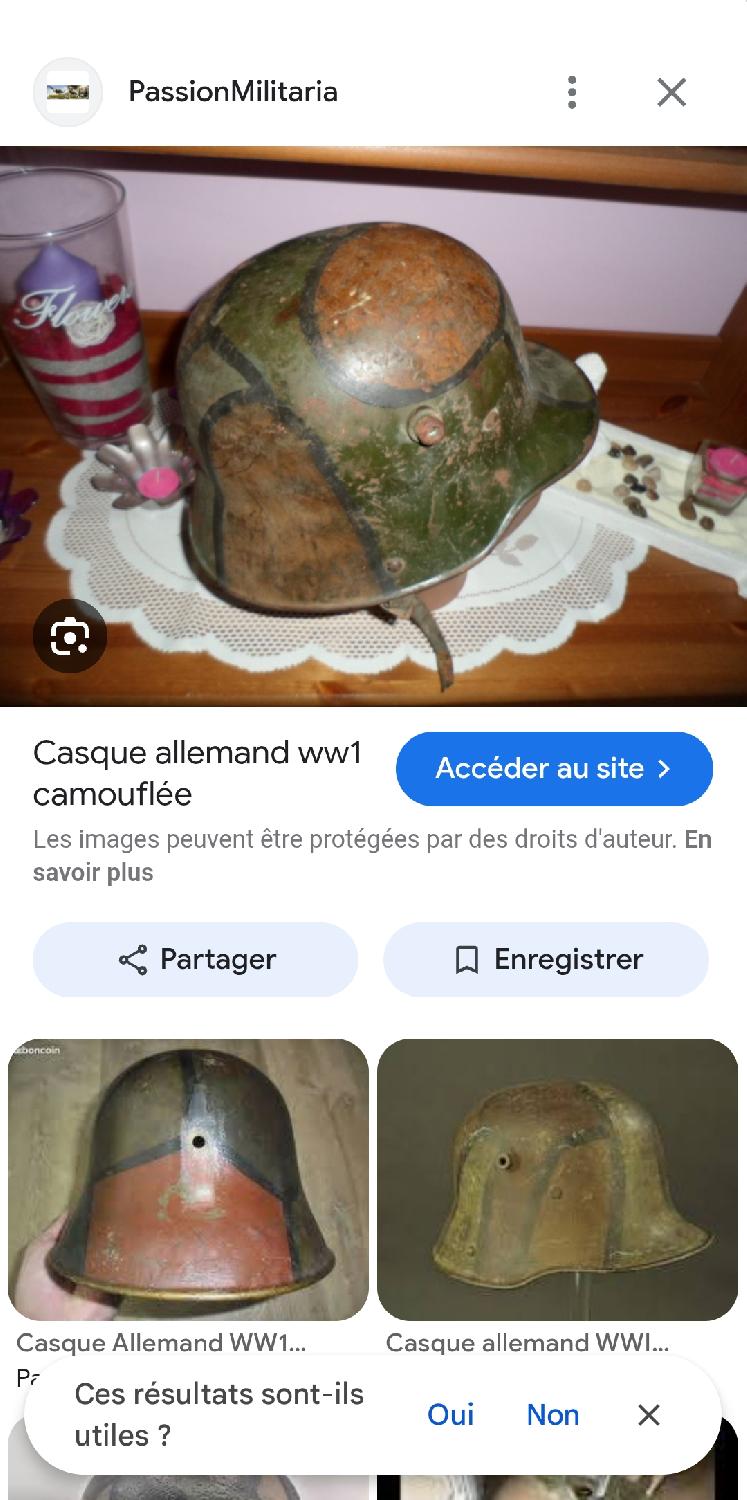
Task: Answer Non to the feedback prompt
Action: 553,1415
